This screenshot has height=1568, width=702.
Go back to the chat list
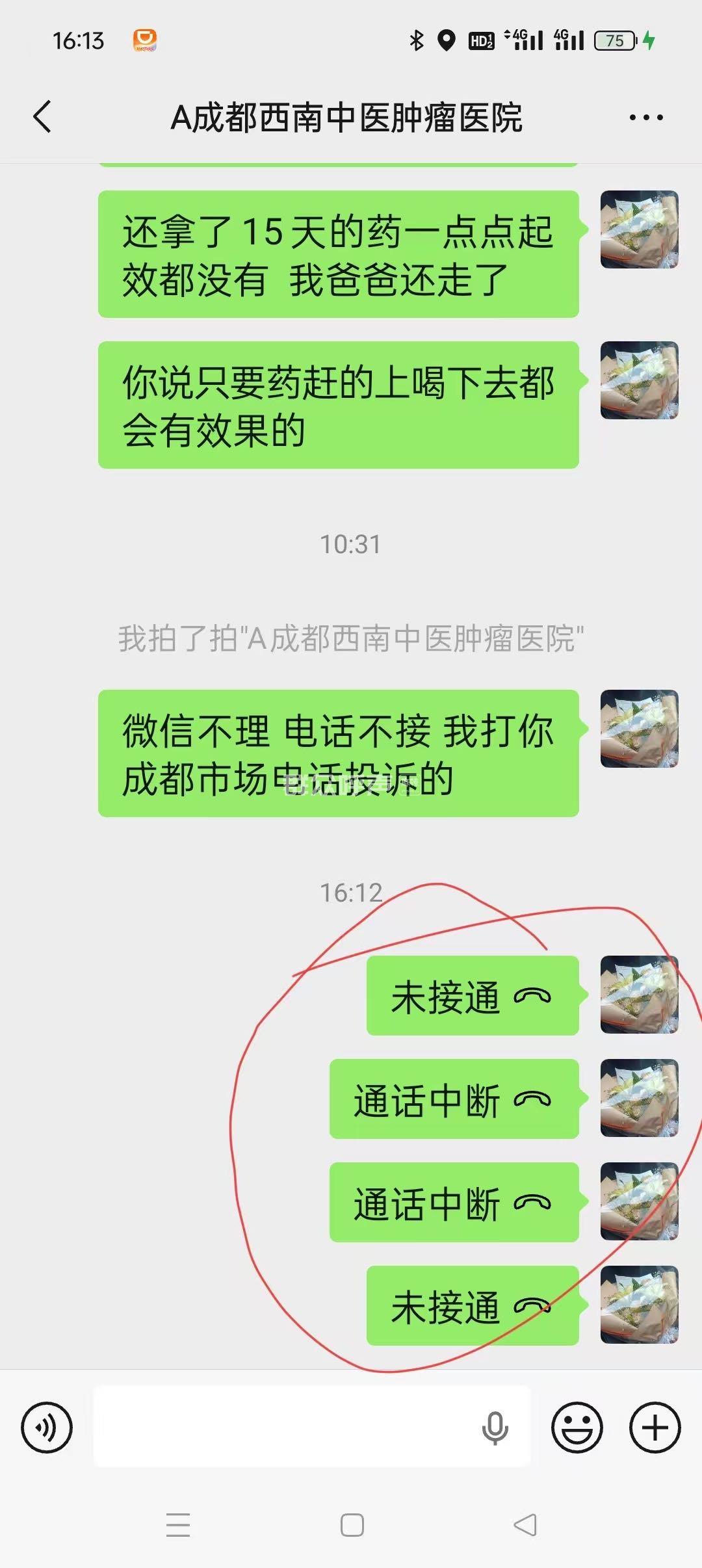pyautogui.click(x=43, y=117)
